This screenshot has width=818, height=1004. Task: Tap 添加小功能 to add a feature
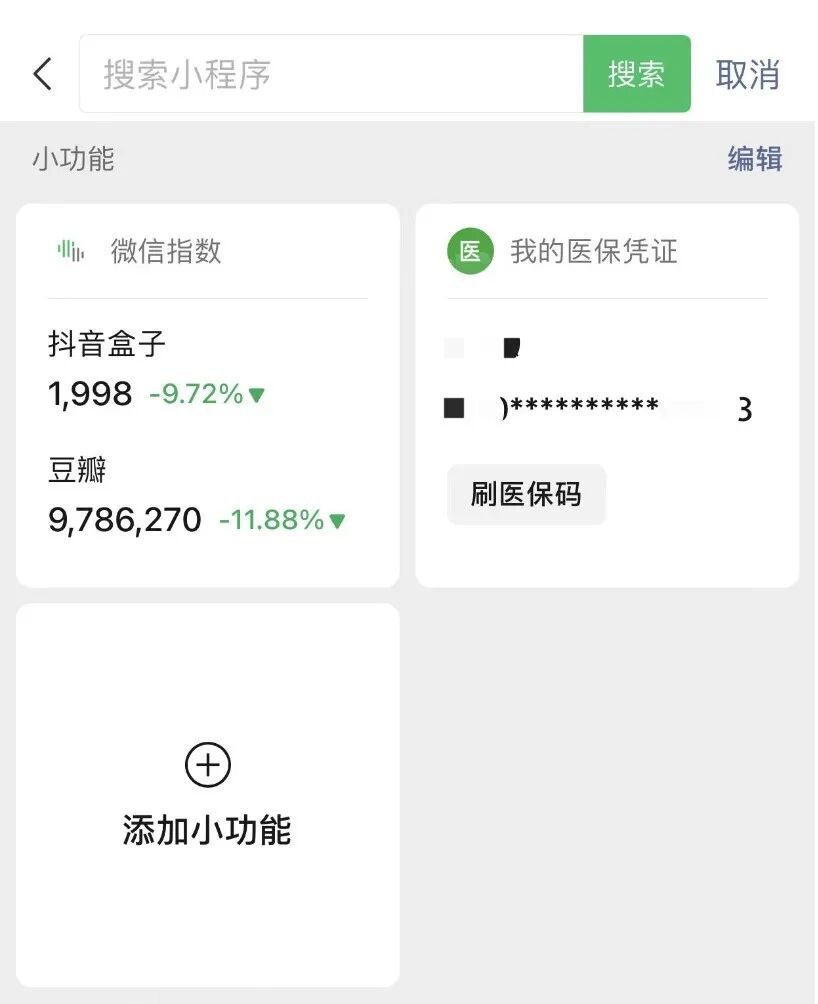pyautogui.click(x=207, y=830)
